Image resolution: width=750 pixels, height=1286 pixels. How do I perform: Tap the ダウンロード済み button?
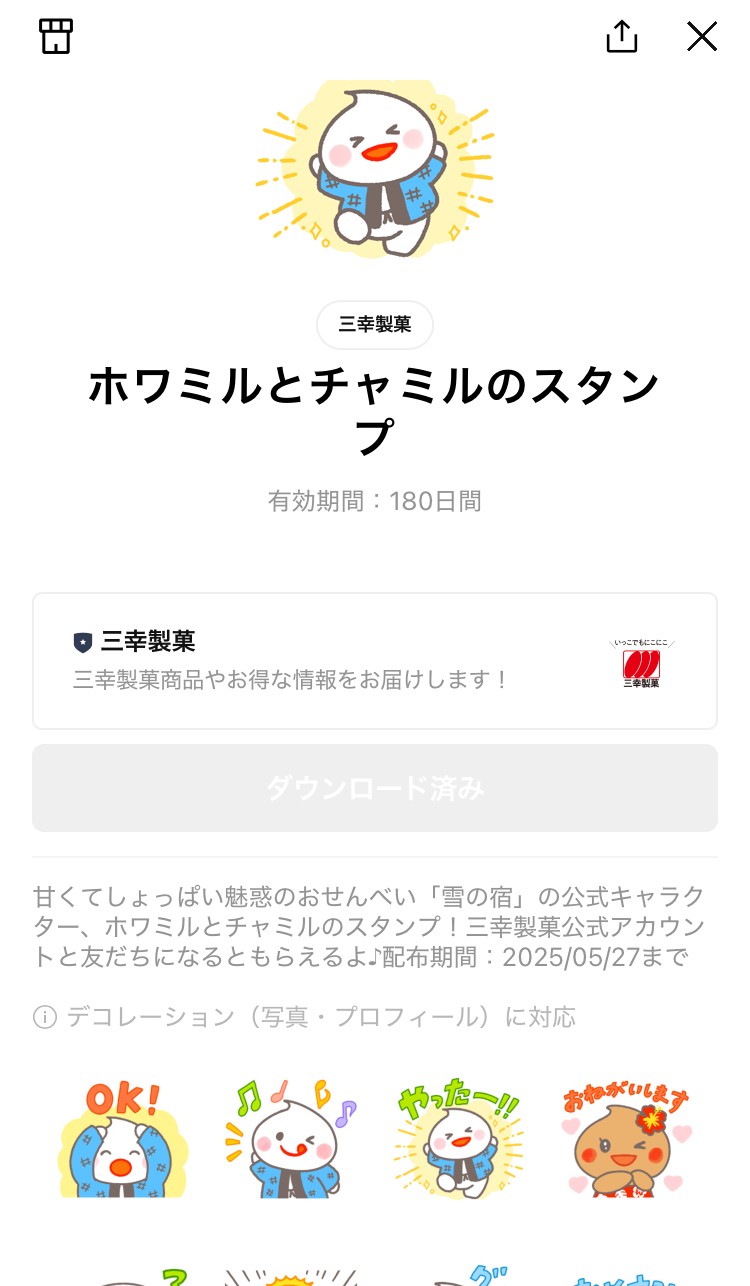click(x=375, y=788)
